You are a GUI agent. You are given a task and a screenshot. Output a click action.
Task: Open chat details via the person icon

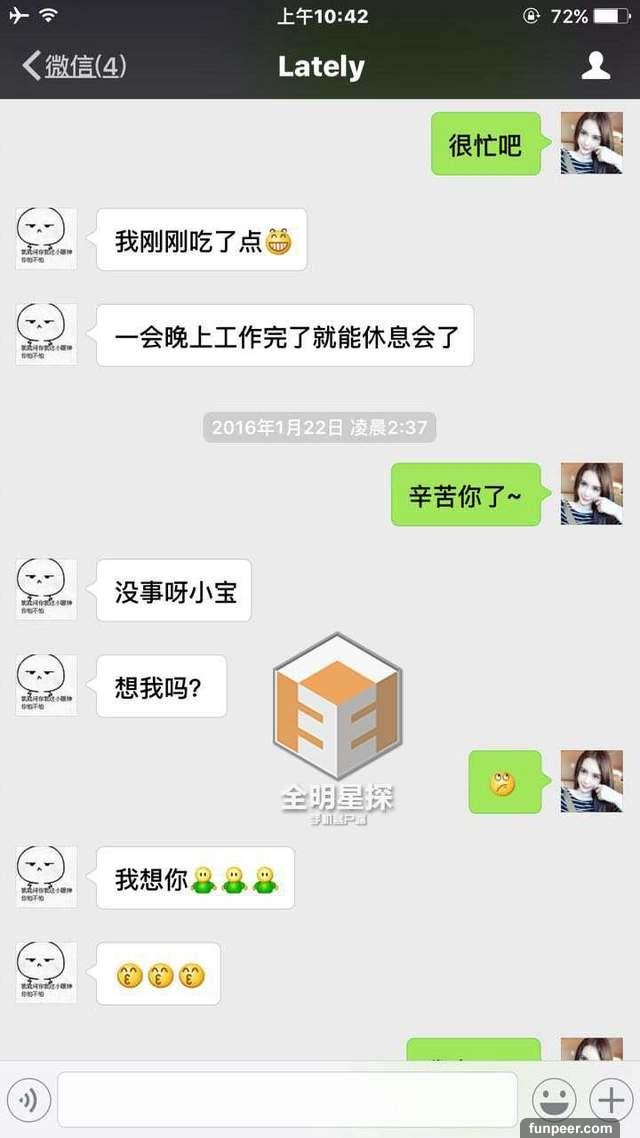(596, 67)
